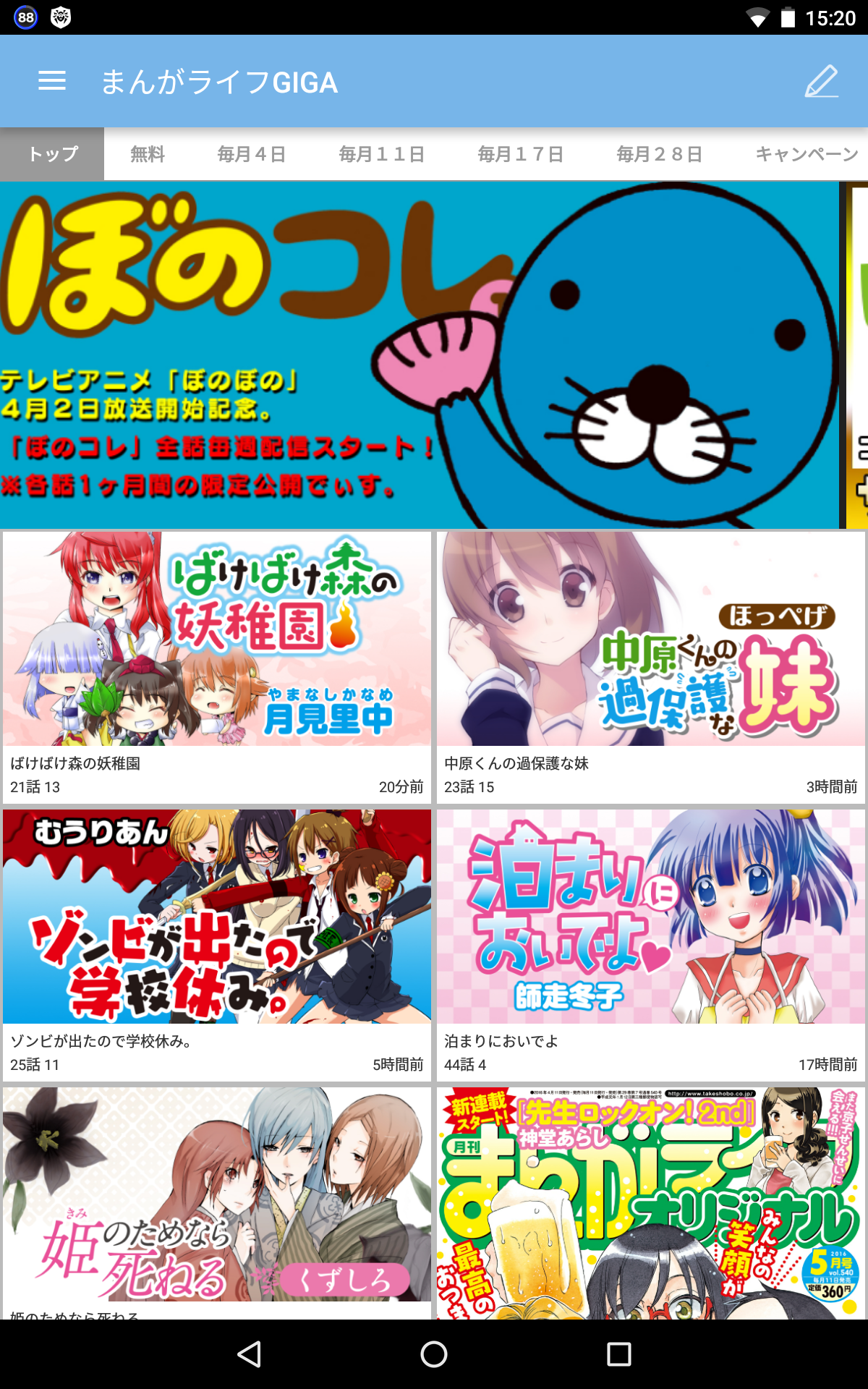Open ゾンビが出たので学校休み。 card
Viewport: 868px width, 1389px height.
coord(217,946)
